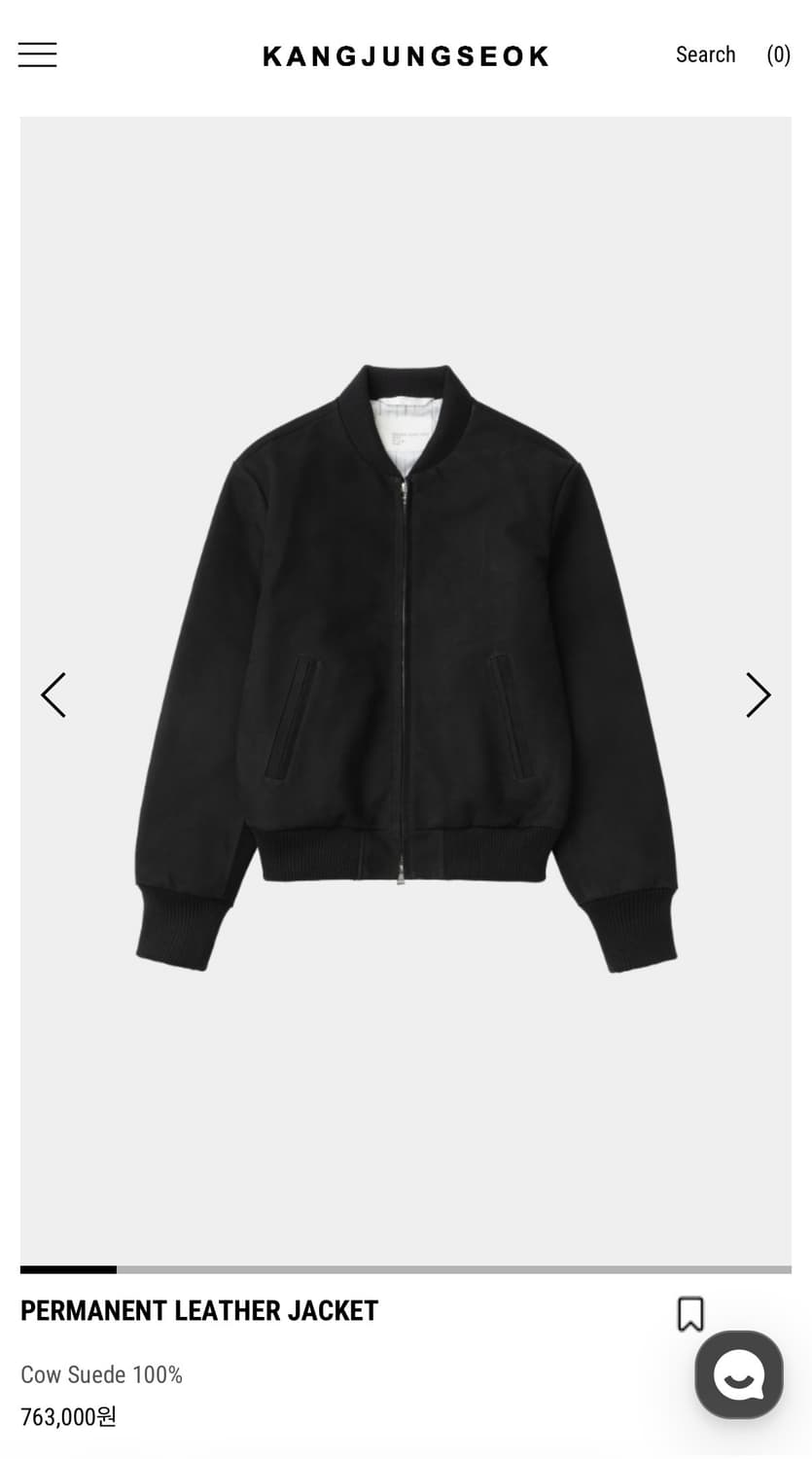Open the hamburger navigation menu

(x=37, y=54)
